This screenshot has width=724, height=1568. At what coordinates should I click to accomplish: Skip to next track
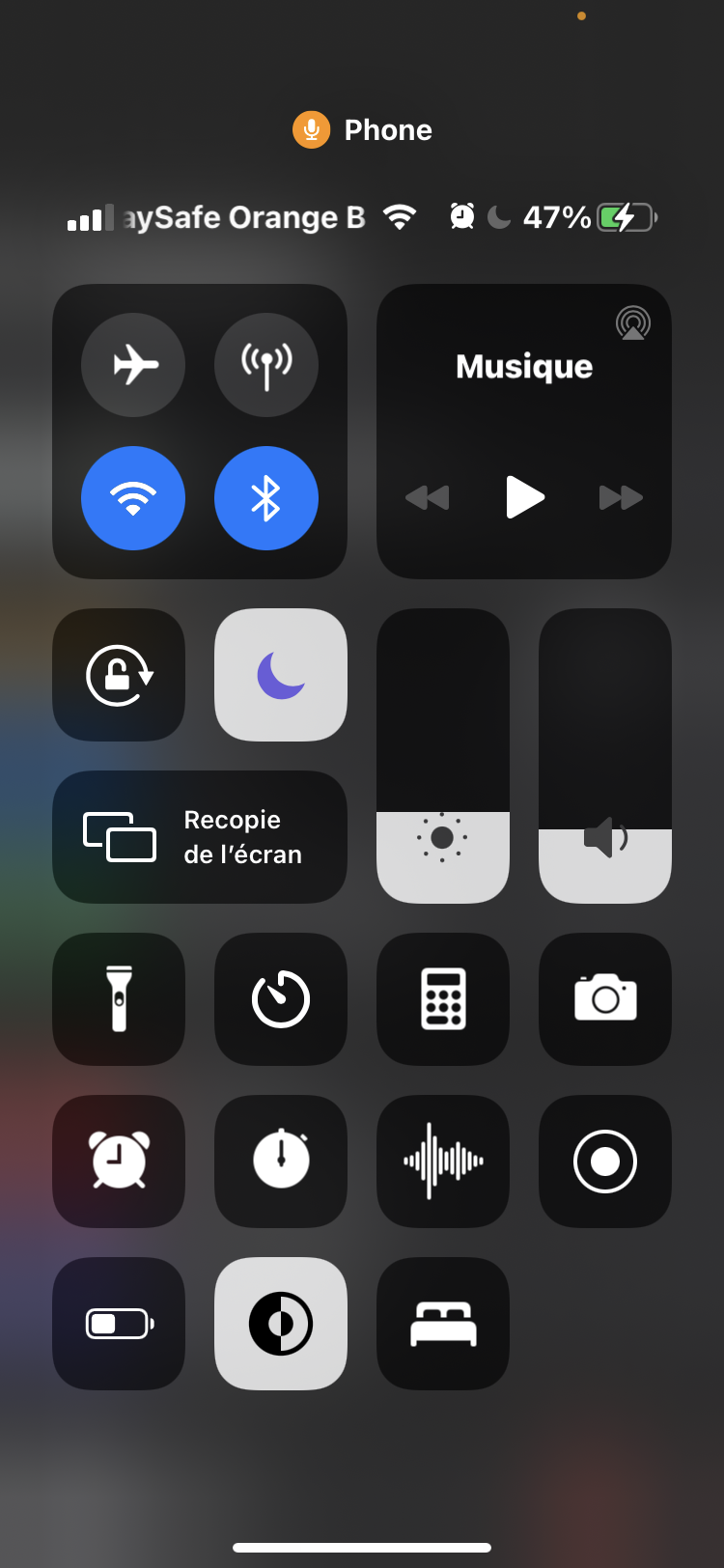pyautogui.click(x=621, y=497)
